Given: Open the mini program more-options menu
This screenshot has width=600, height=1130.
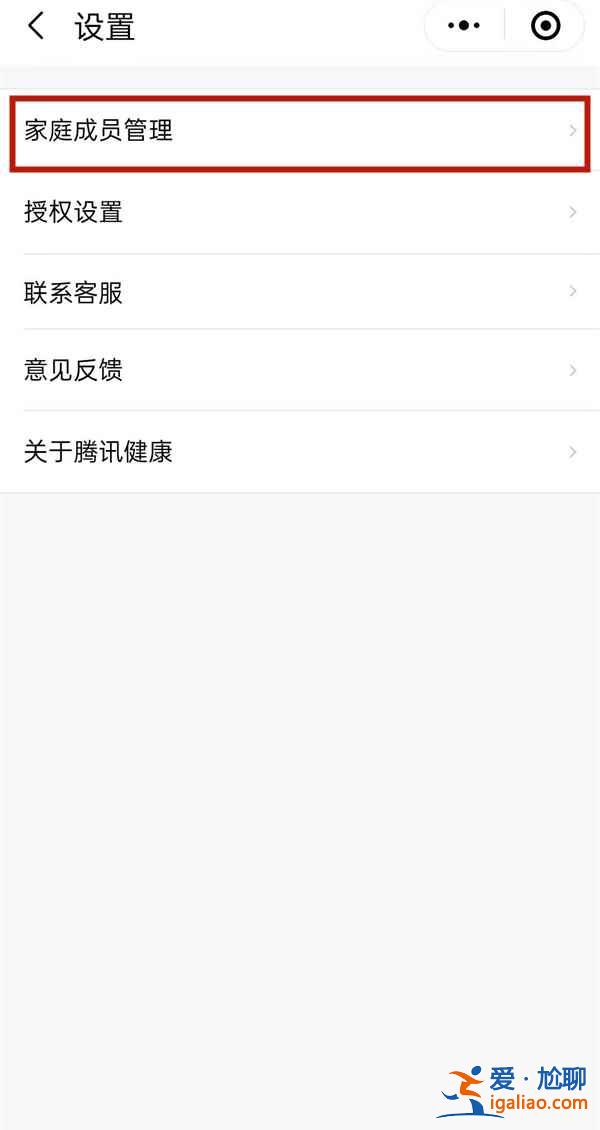Looking at the screenshot, I should tap(464, 27).
